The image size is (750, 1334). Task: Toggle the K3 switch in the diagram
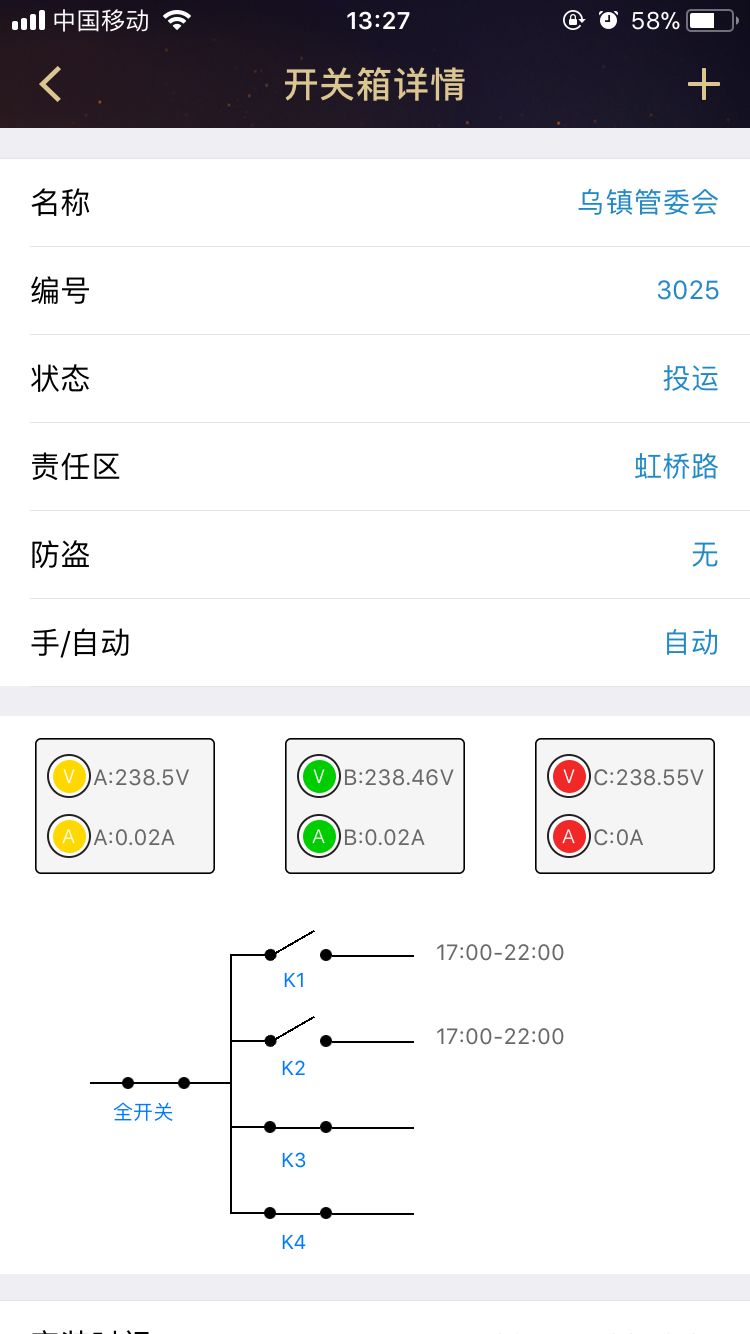coord(297,1139)
